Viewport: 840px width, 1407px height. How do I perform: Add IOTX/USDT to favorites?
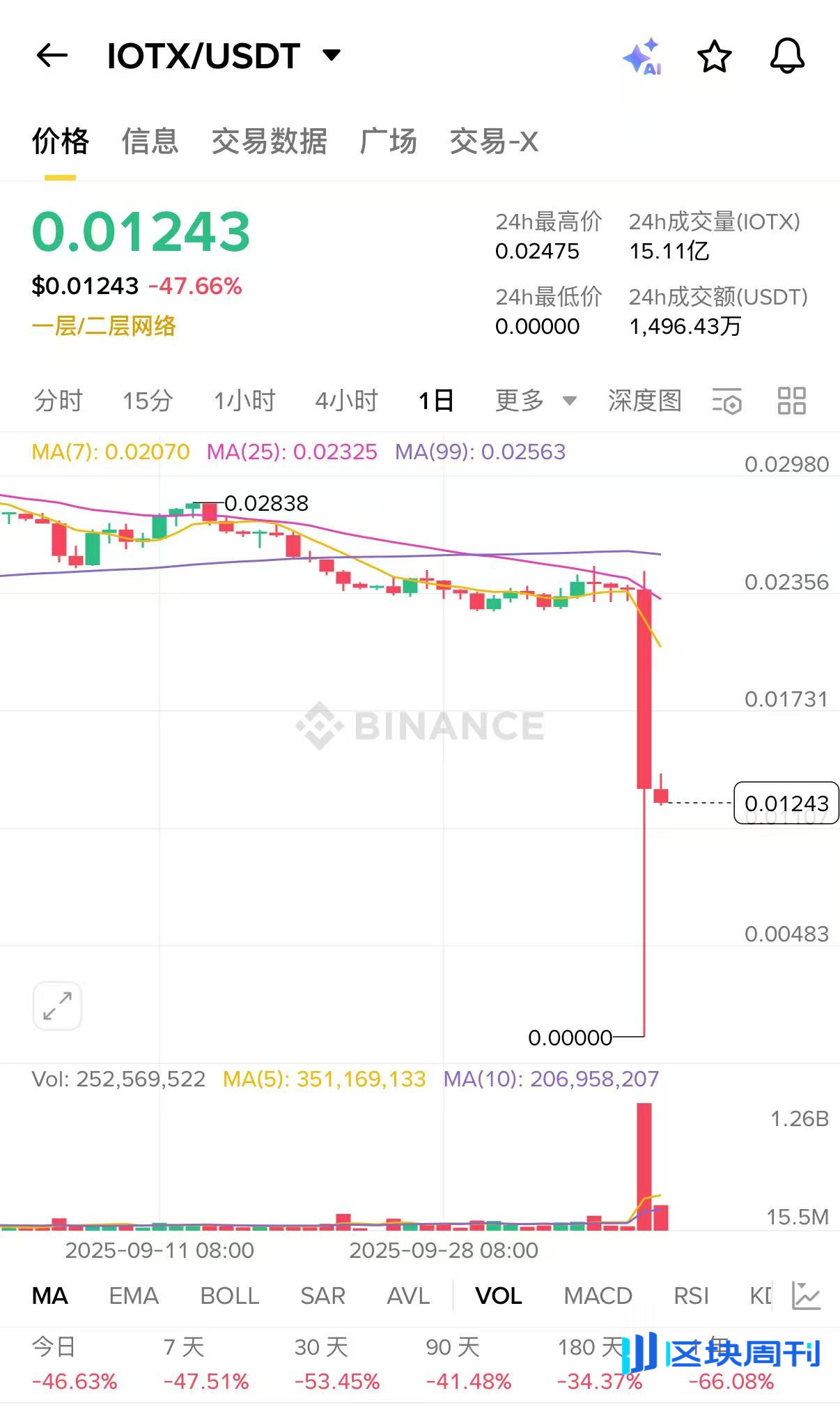click(715, 56)
